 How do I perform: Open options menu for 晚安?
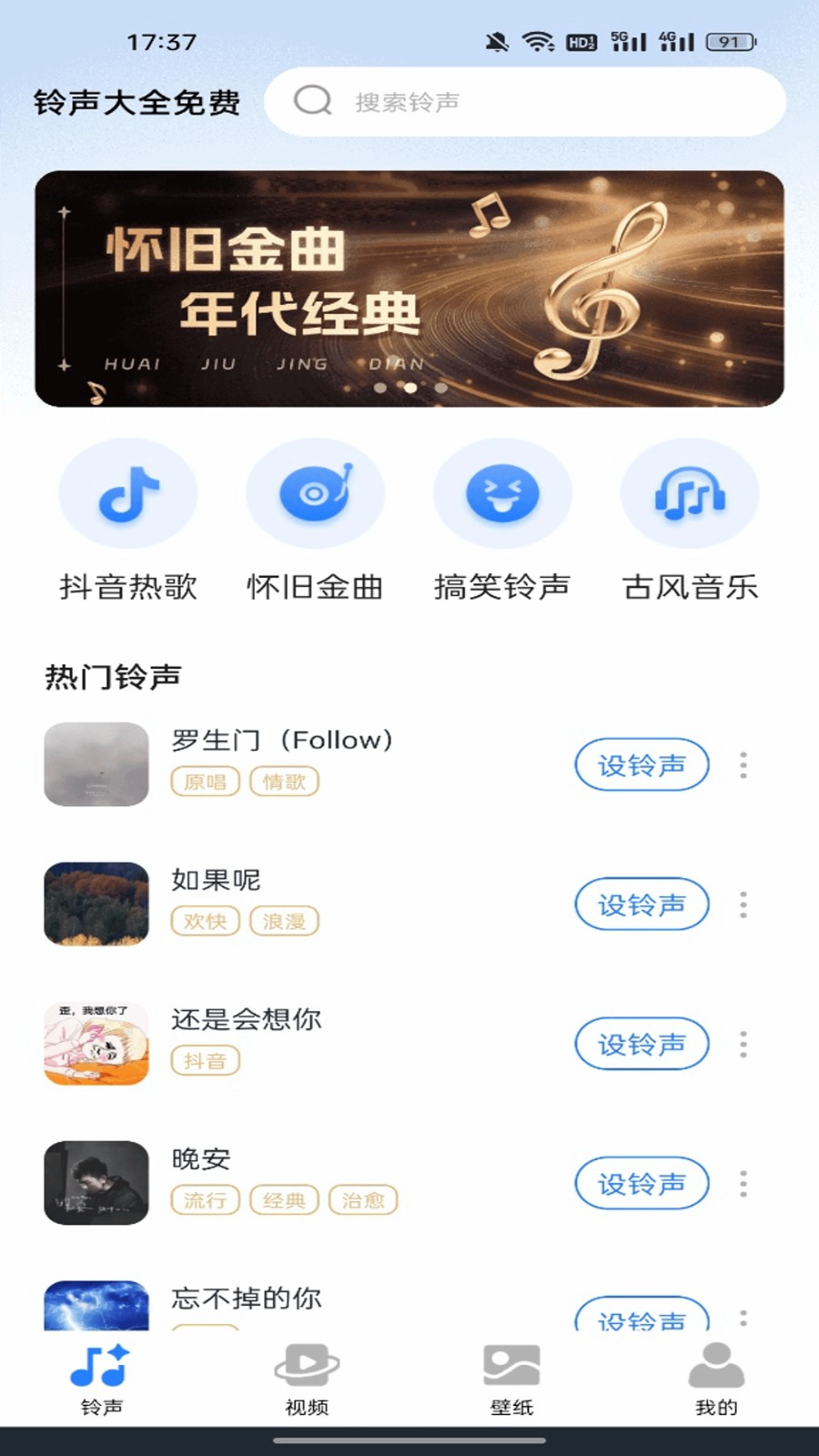pos(742,1184)
